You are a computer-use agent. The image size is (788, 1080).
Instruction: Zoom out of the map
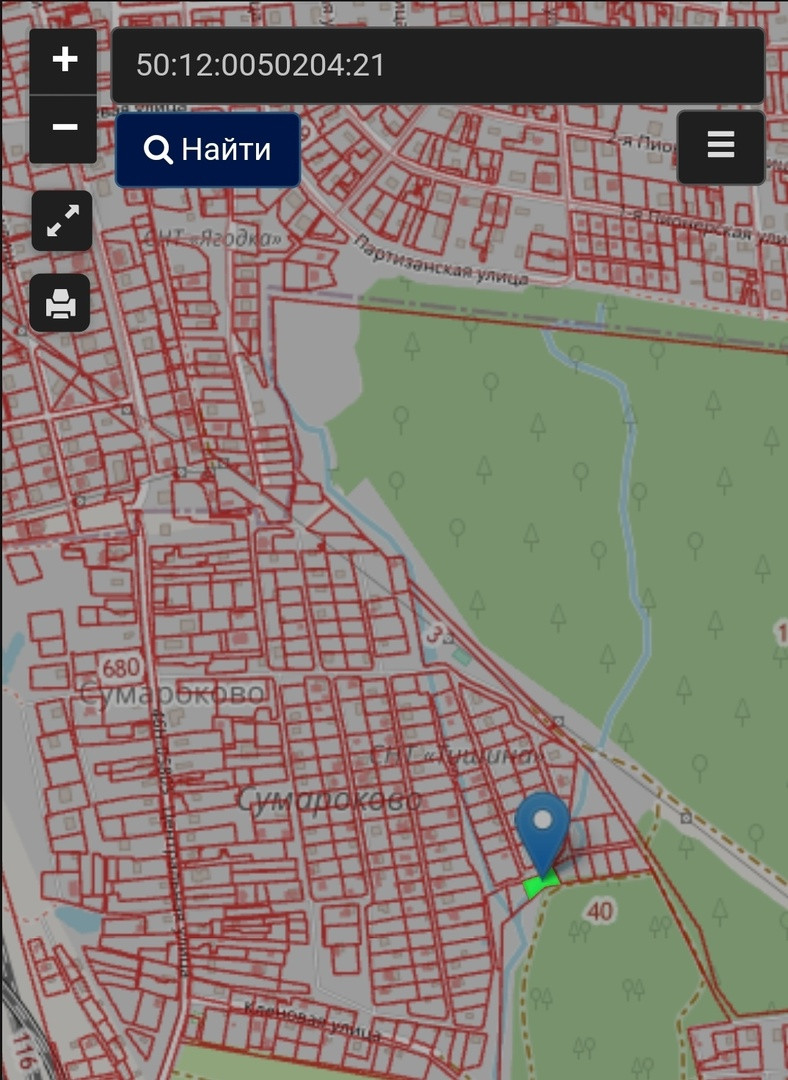pos(64,128)
